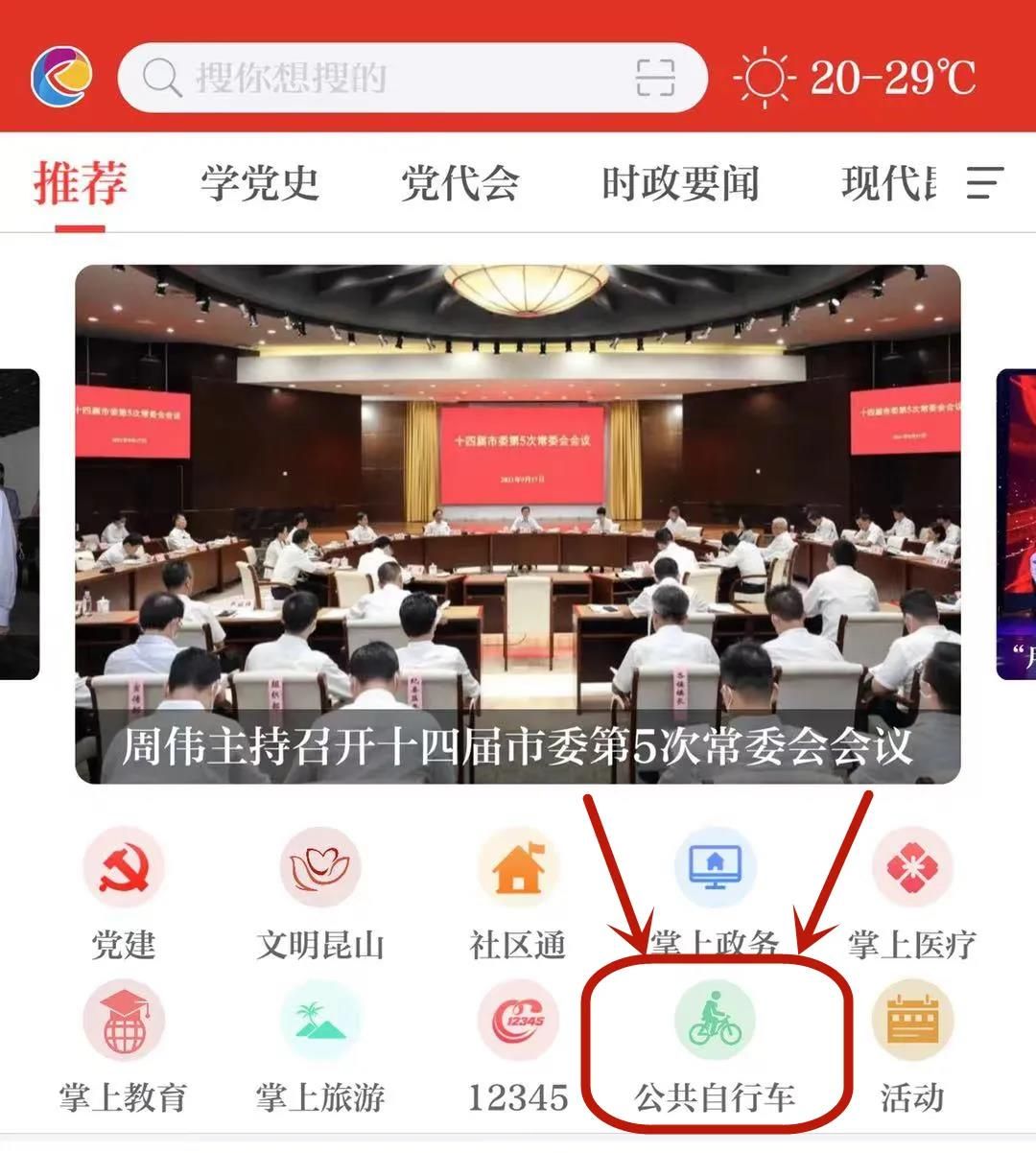Tap the search box 搜你想搜的
The image size is (1036, 1153).
412,78
